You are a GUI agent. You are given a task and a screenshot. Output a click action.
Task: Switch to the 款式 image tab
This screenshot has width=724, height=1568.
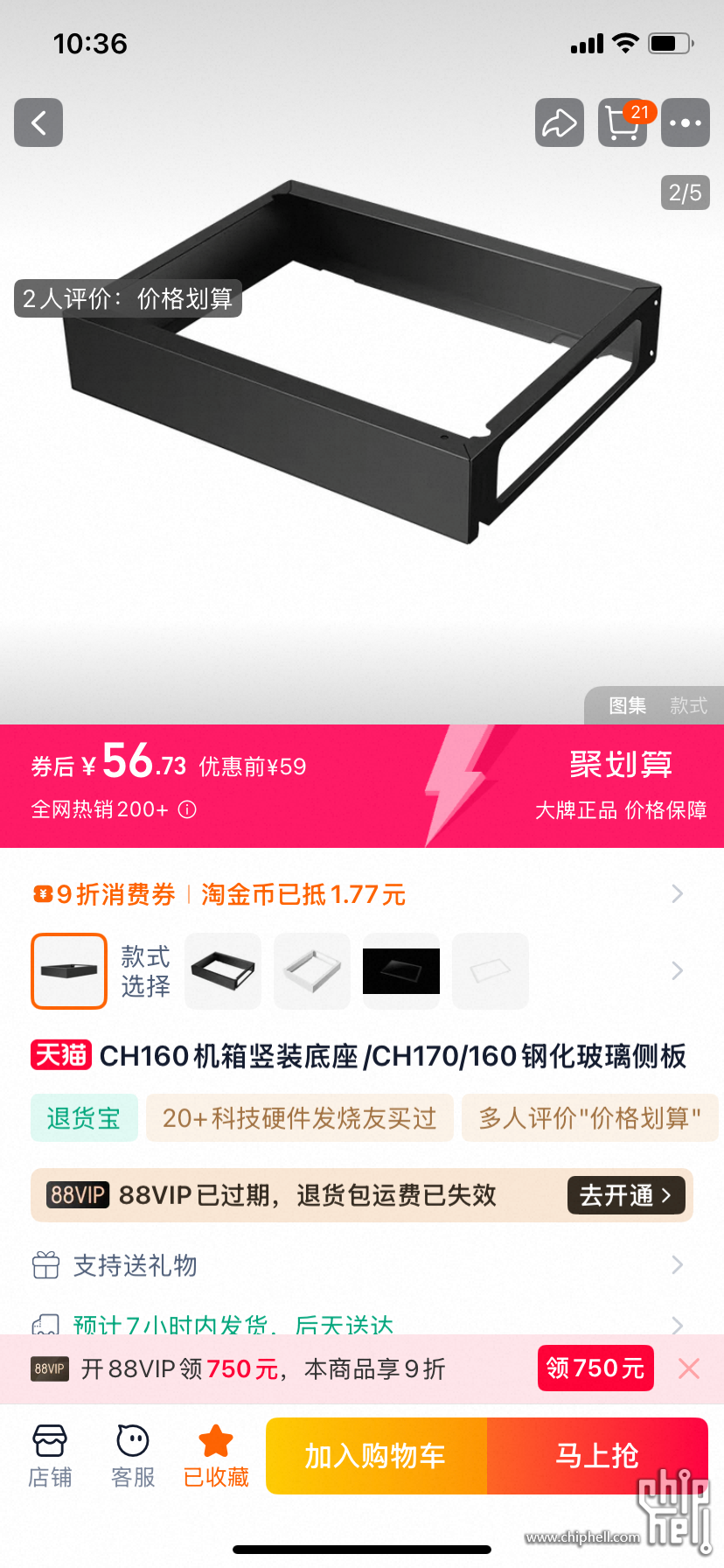(x=688, y=705)
